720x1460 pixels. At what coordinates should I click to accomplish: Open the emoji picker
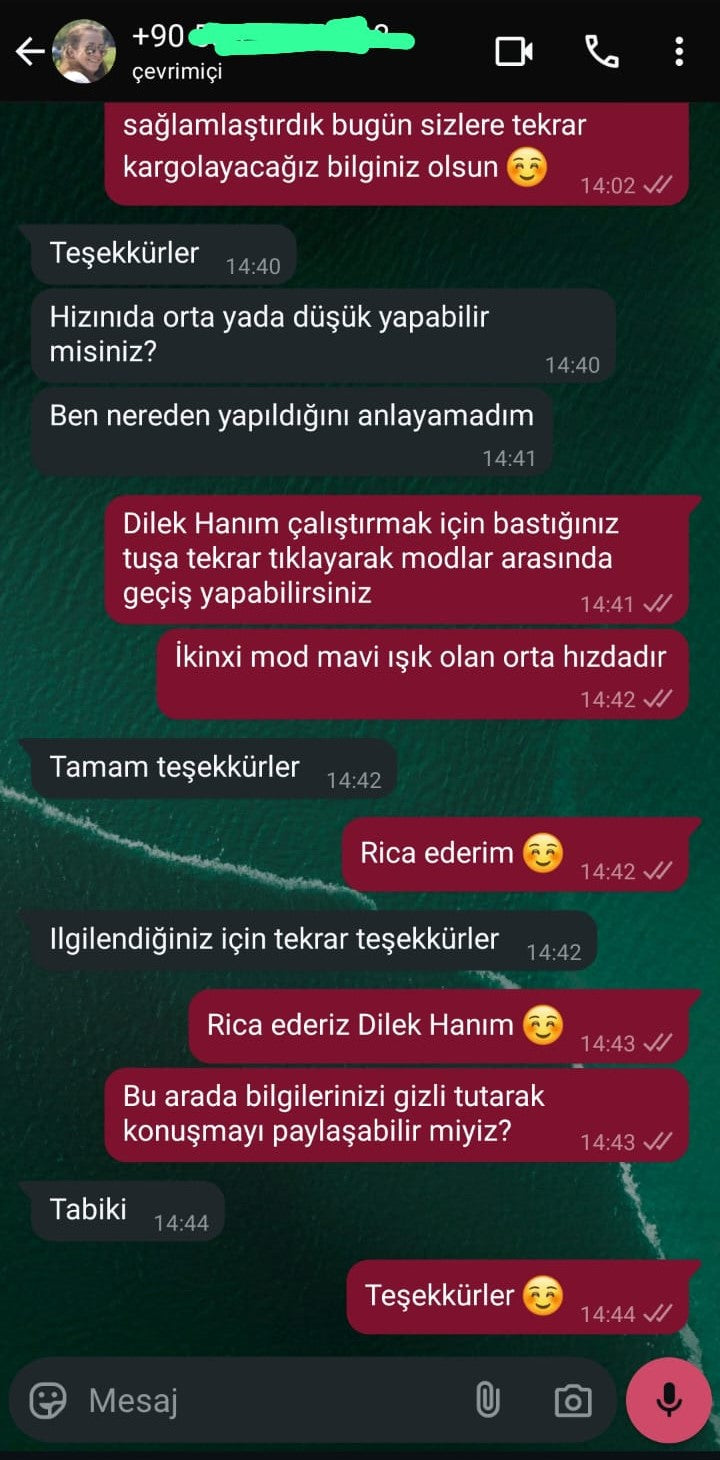(47, 1401)
